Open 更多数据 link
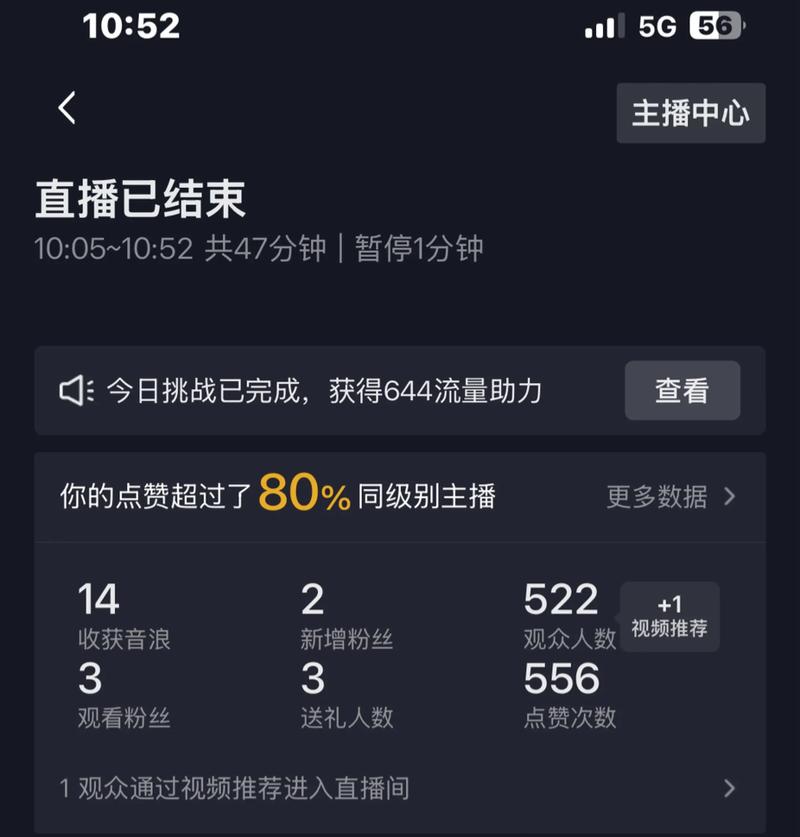The image size is (800, 837). coord(670,496)
